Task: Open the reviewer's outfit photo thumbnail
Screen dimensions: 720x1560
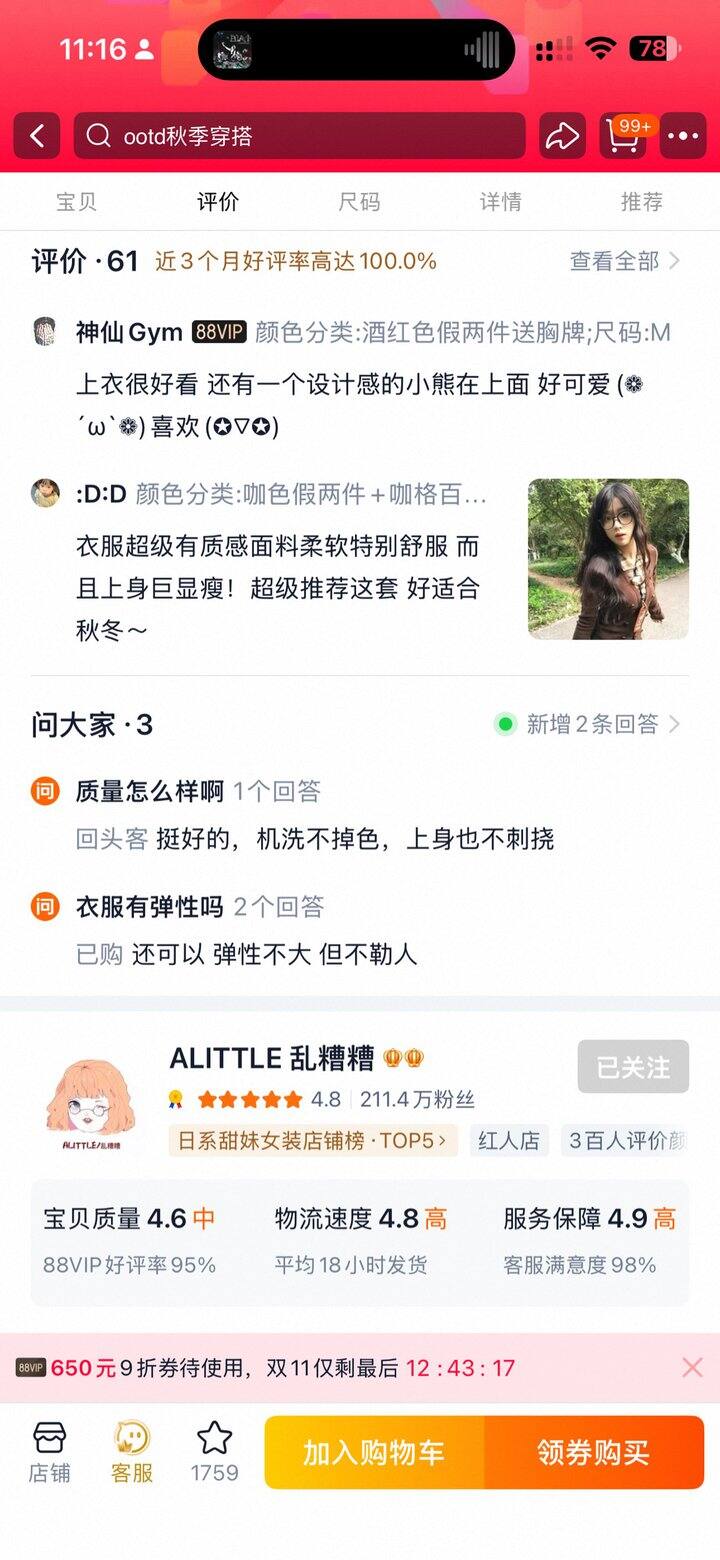Action: (x=608, y=557)
